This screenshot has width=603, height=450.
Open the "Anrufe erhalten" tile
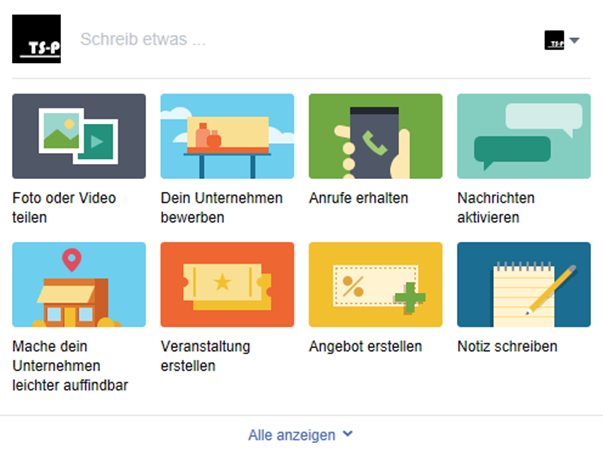(x=375, y=136)
